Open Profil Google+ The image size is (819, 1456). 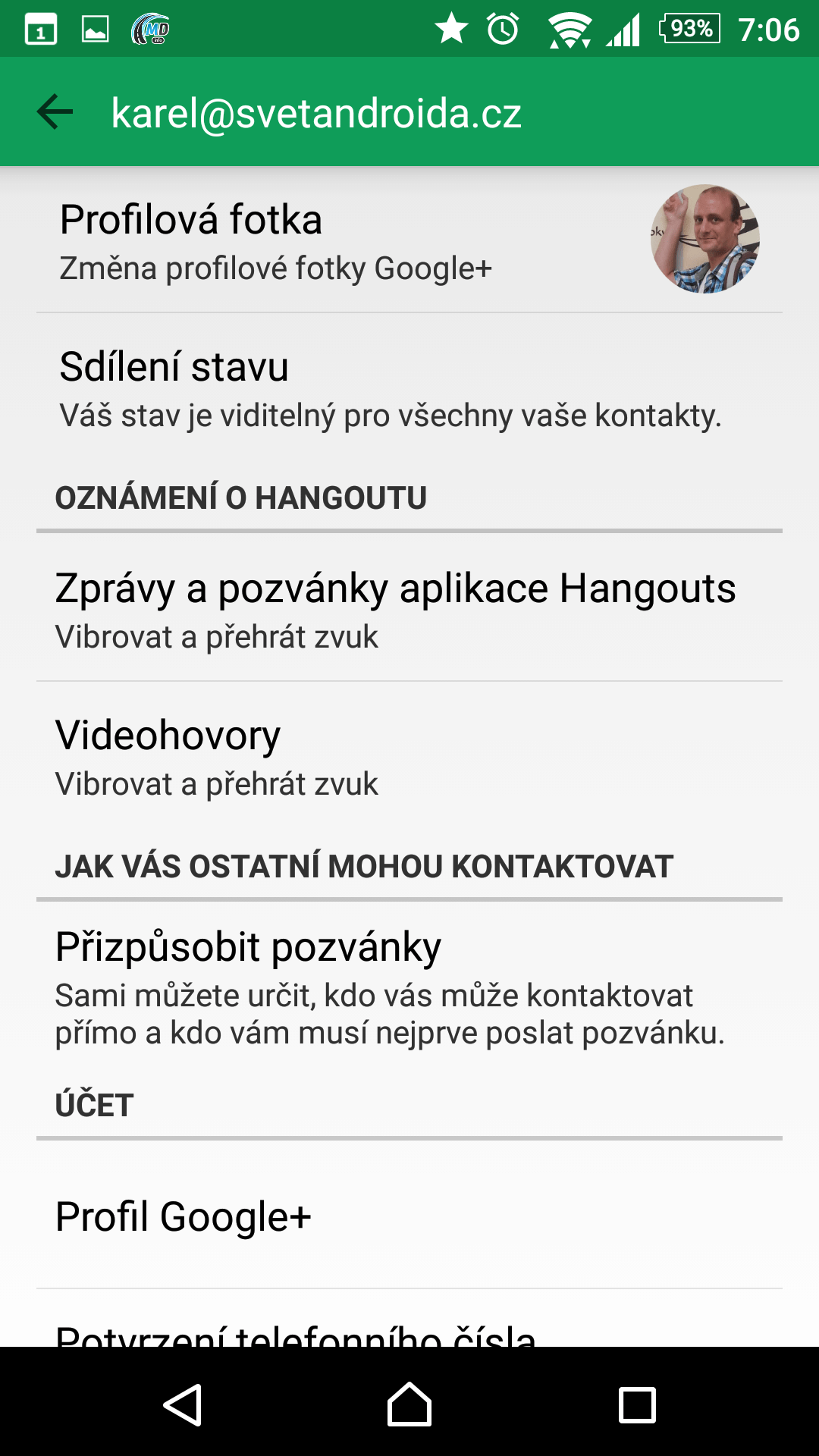(x=409, y=1216)
